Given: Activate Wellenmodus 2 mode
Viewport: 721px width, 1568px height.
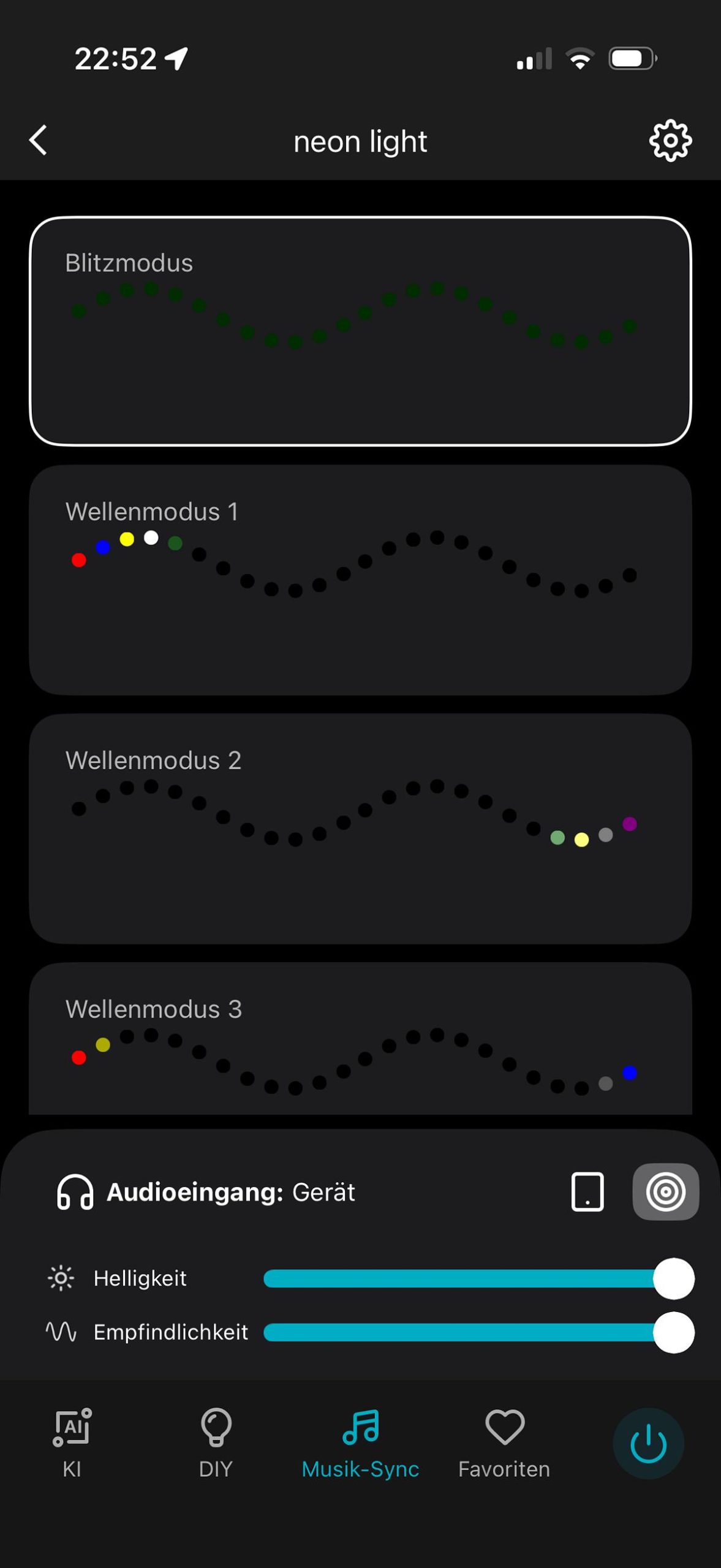Looking at the screenshot, I should [x=360, y=828].
